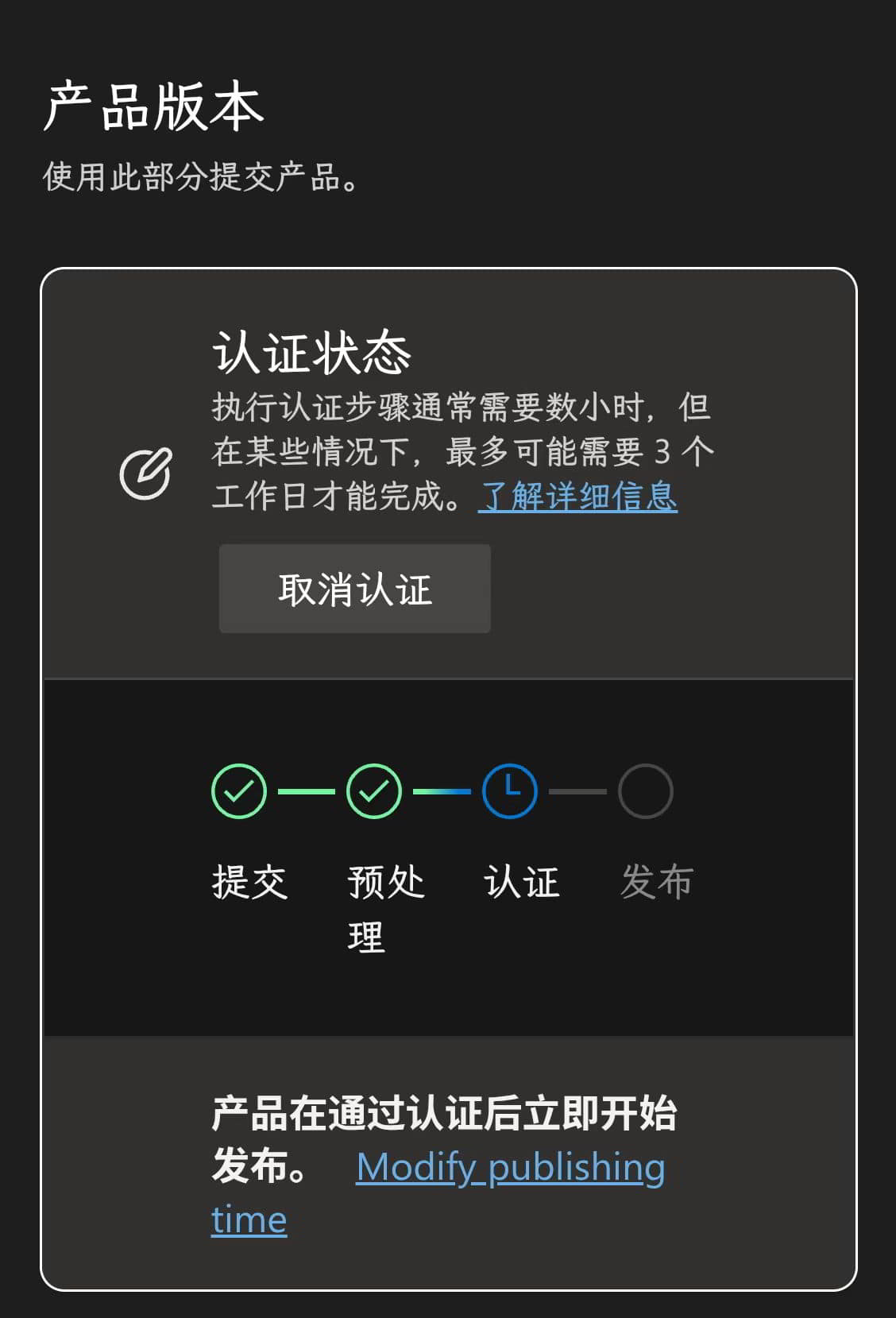This screenshot has width=896, height=1318.
Task: Open the Modify publishing time link
Action: point(510,1167)
